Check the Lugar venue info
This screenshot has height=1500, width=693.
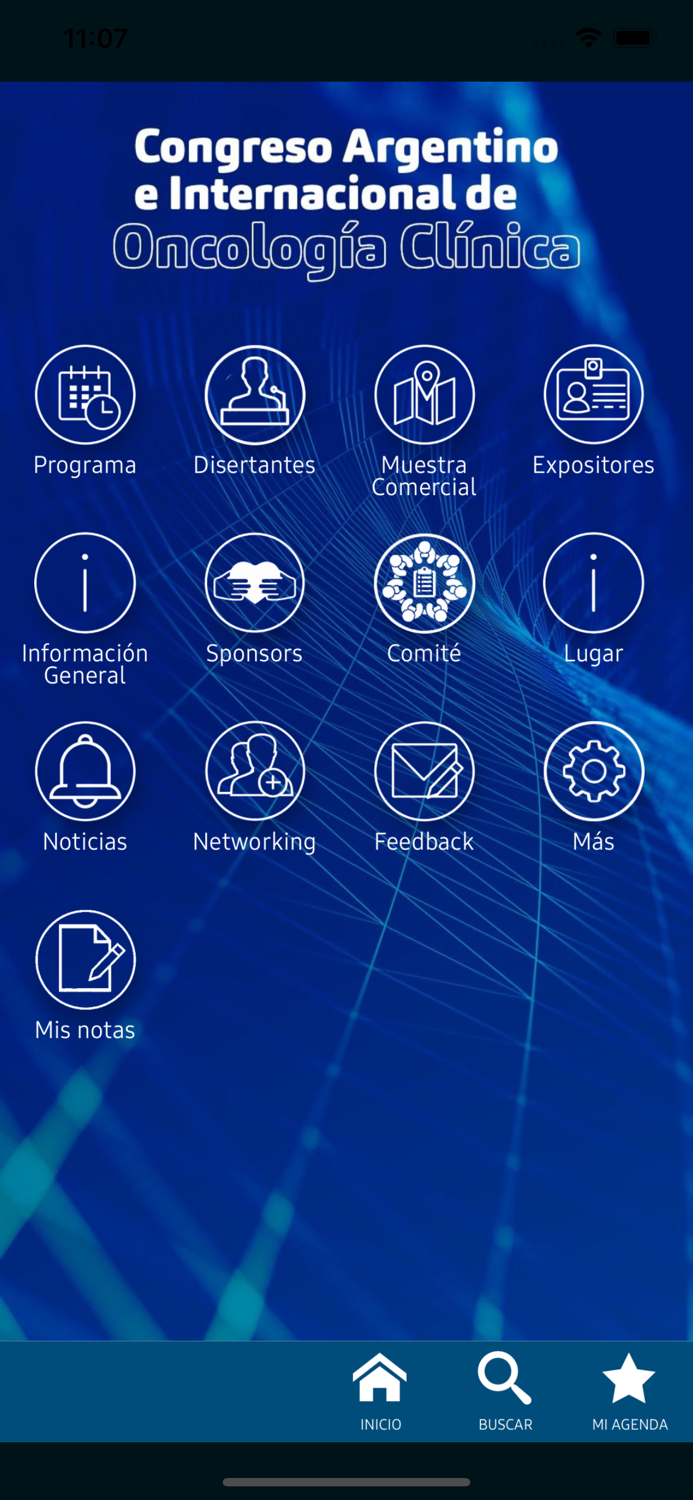pyautogui.click(x=593, y=583)
